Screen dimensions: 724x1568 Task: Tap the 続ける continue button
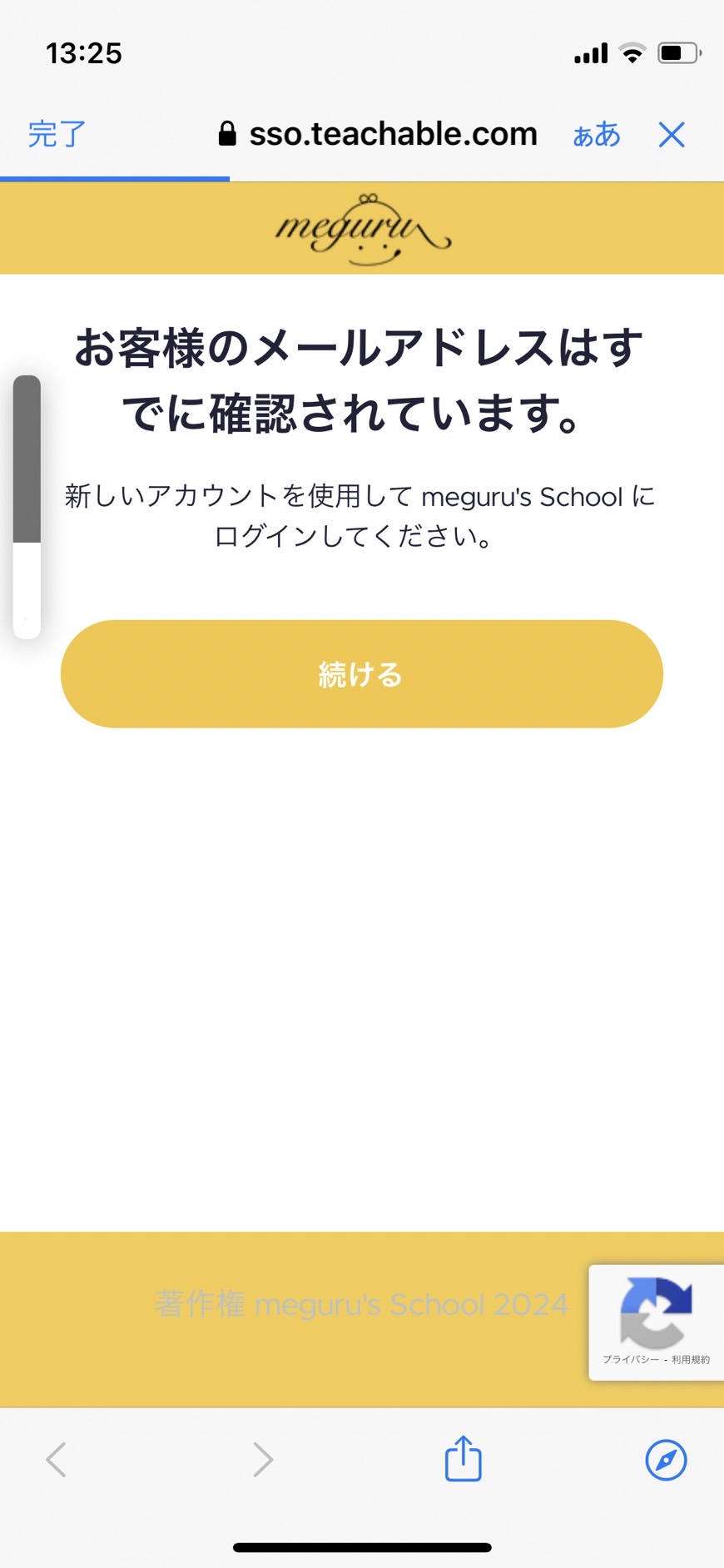(x=362, y=673)
